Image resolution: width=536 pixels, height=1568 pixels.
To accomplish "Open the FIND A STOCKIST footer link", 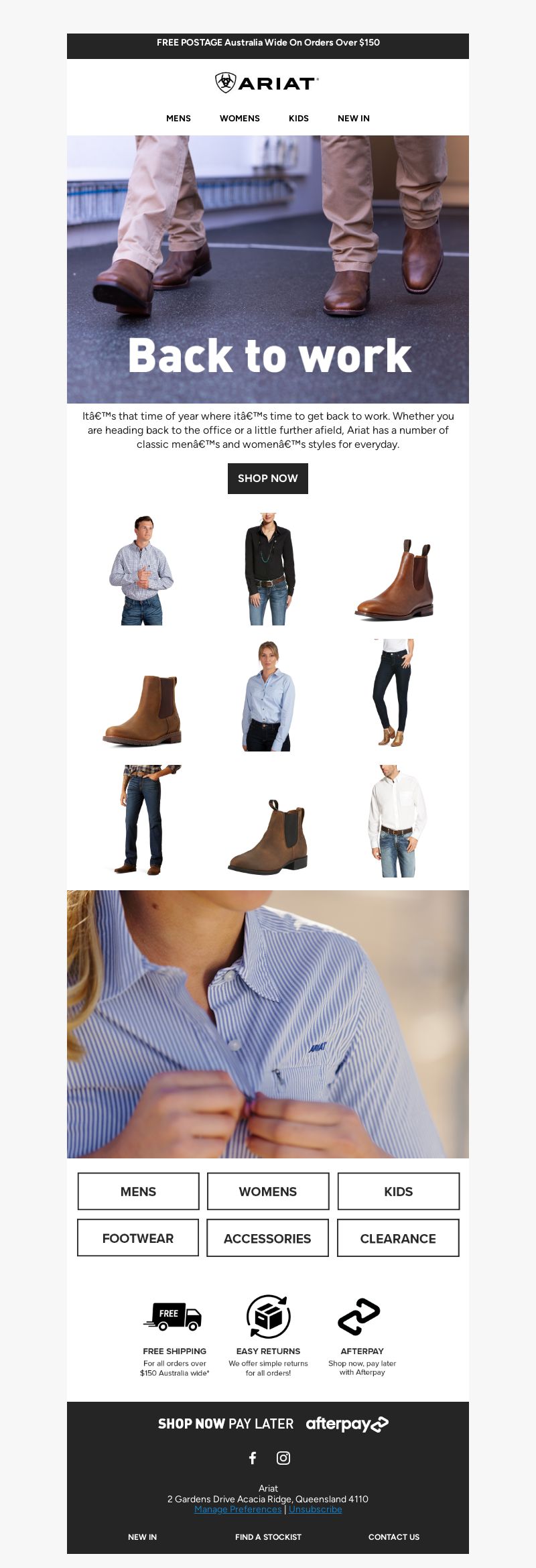I will tap(268, 1536).
